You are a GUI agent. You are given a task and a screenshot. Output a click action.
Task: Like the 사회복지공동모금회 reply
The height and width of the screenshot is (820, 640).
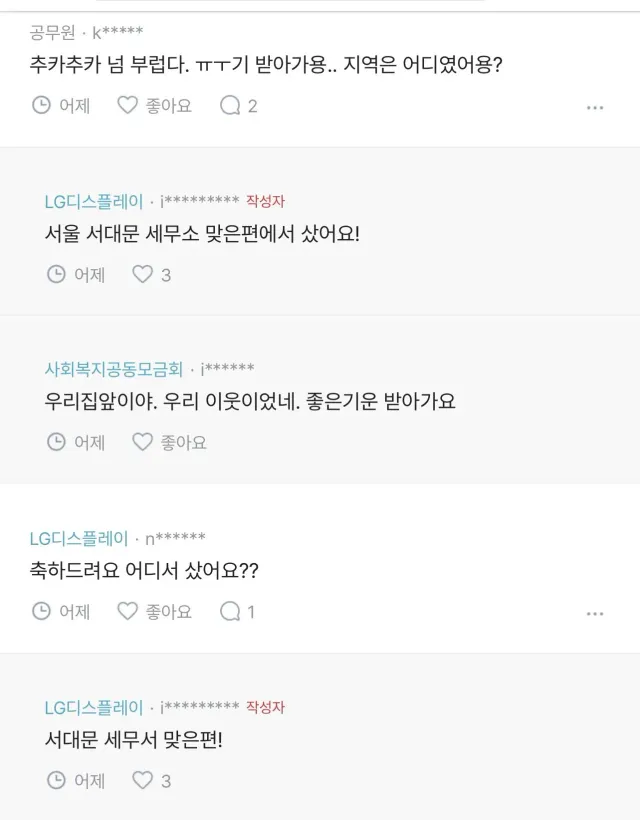point(169,442)
